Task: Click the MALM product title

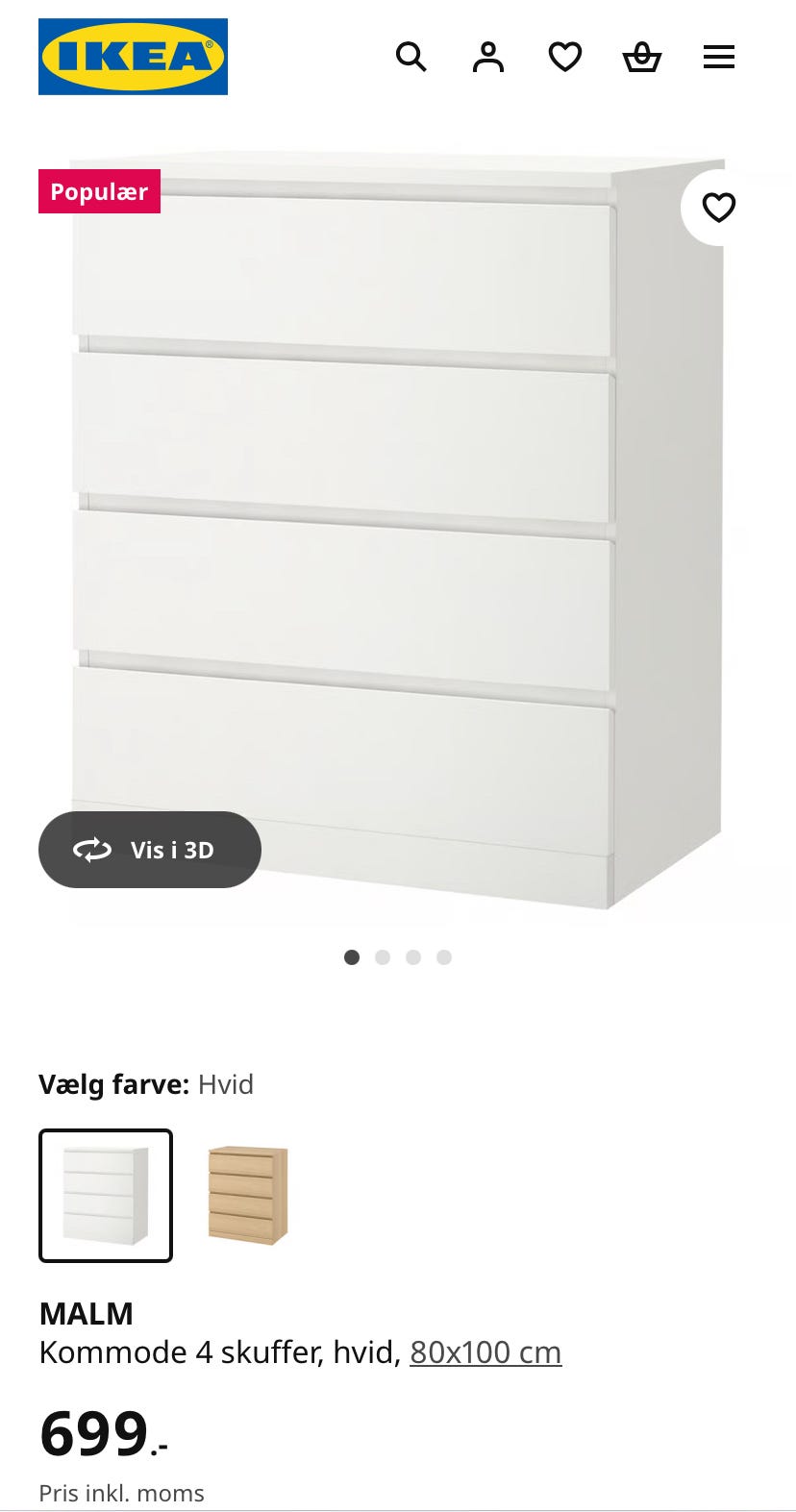Action: pyautogui.click(x=87, y=1314)
